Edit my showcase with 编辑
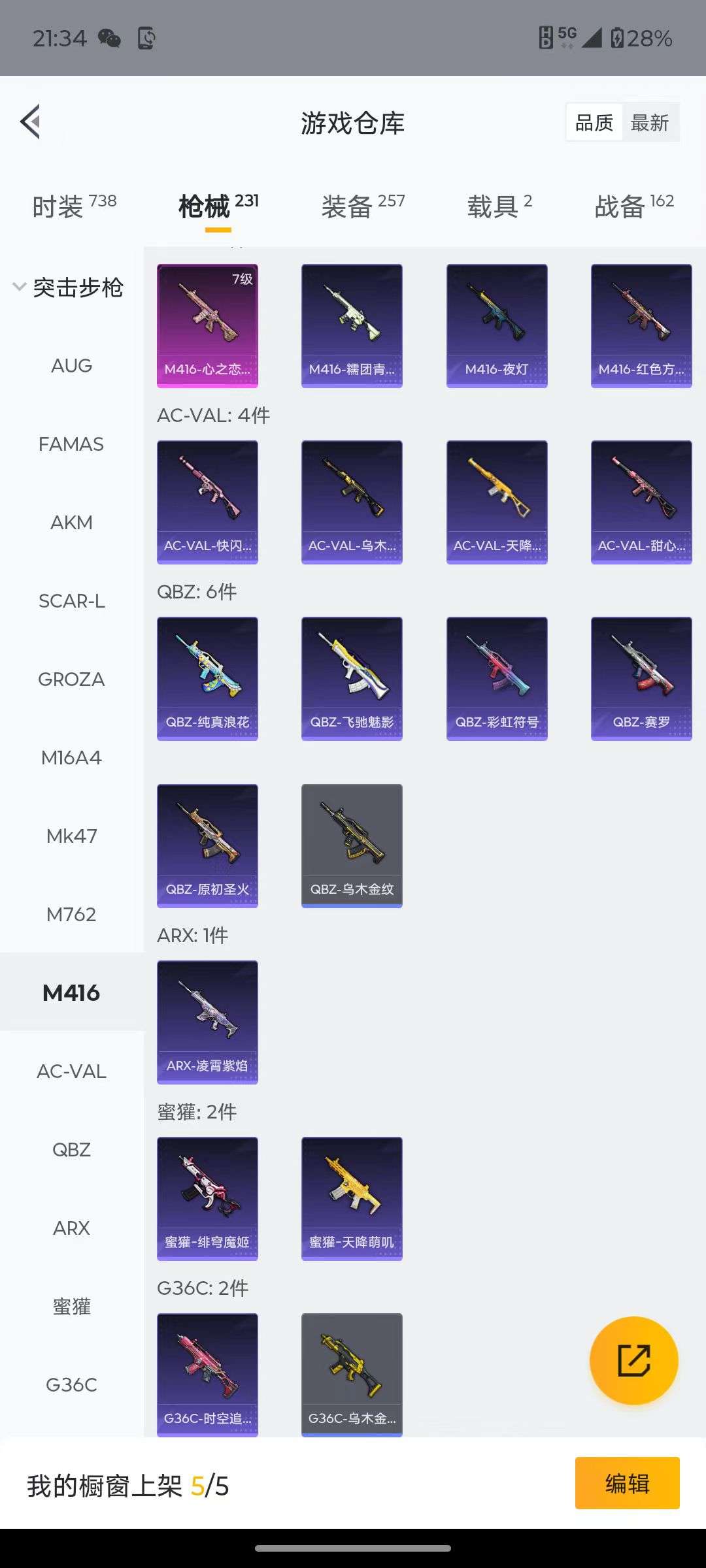Screen dimensions: 706x1568 (x=627, y=1483)
